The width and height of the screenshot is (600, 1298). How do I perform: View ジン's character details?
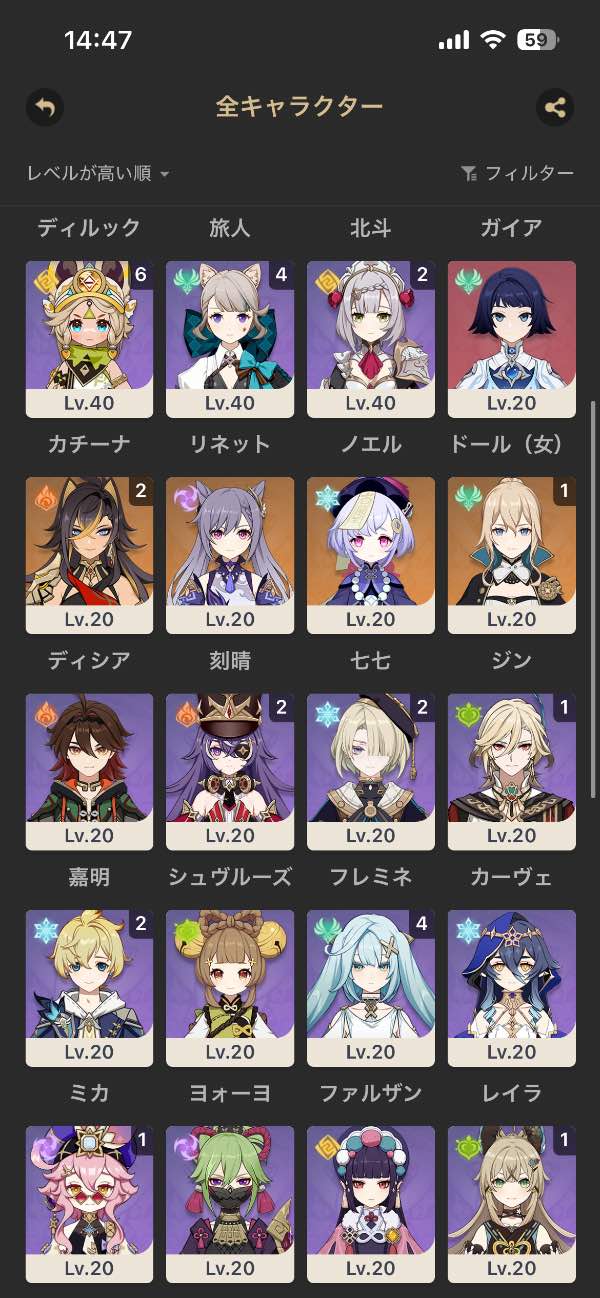pyautogui.click(x=512, y=555)
